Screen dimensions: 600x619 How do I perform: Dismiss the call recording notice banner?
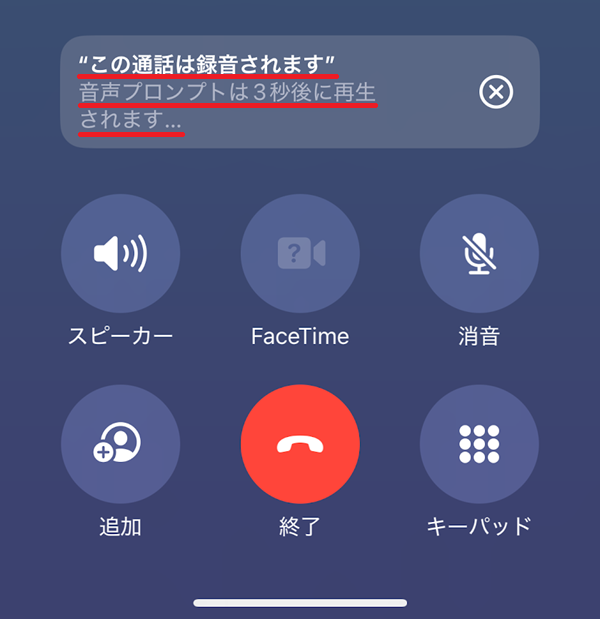click(x=496, y=92)
